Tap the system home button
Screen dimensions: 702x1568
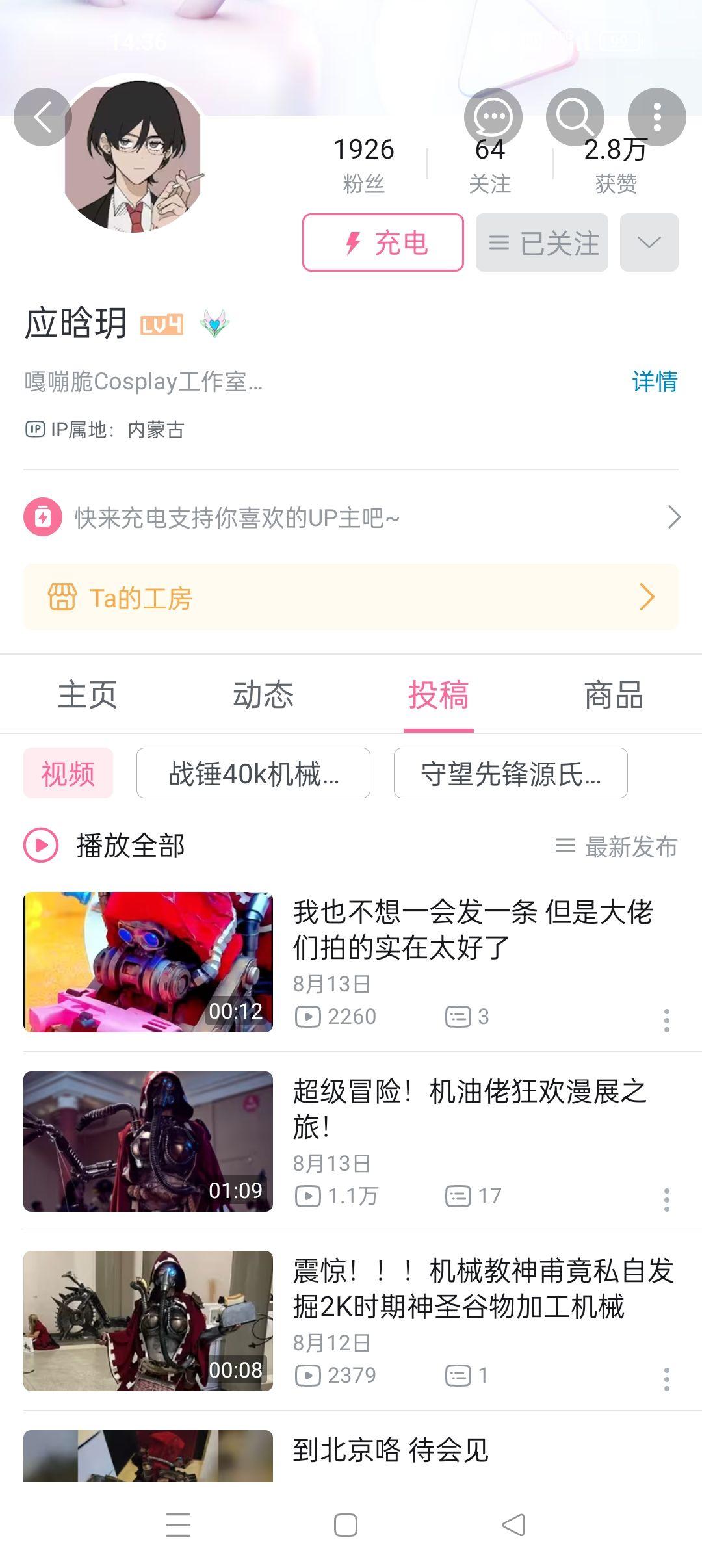(345, 1525)
